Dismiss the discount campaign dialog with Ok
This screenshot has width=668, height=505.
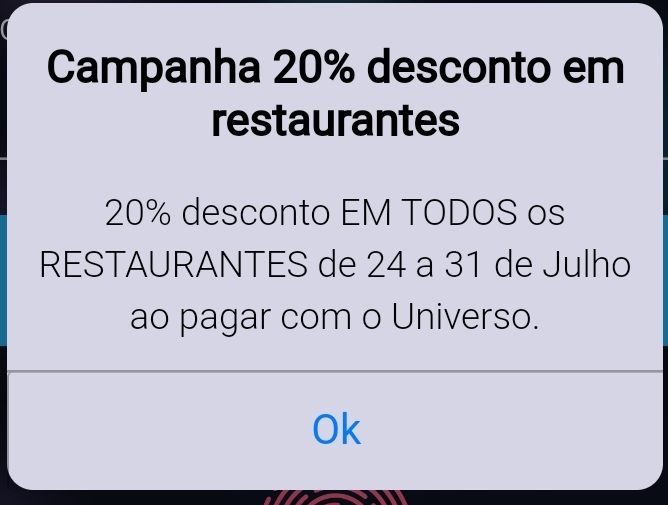pos(336,429)
